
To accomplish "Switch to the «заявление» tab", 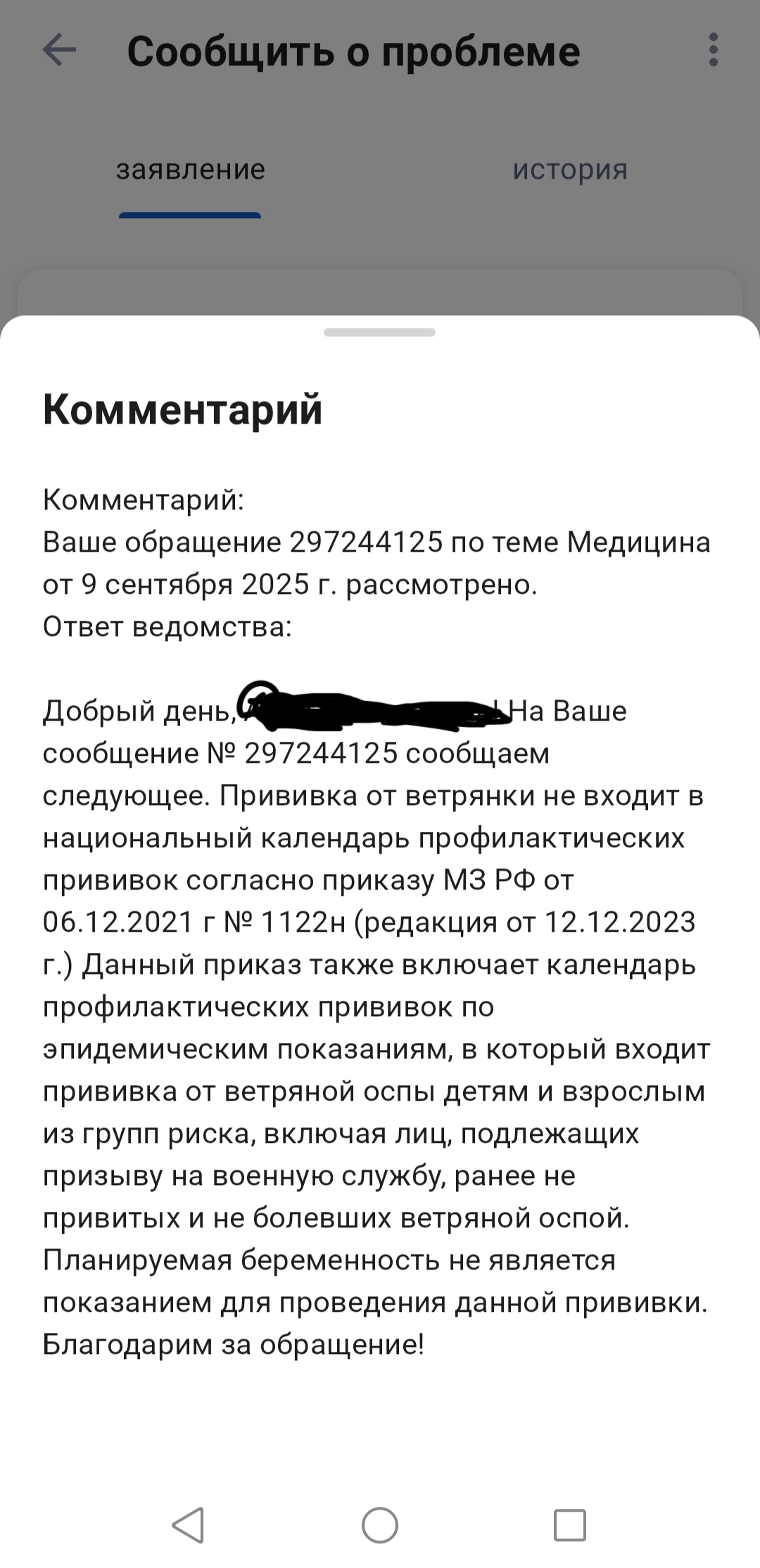I will pos(190,170).
